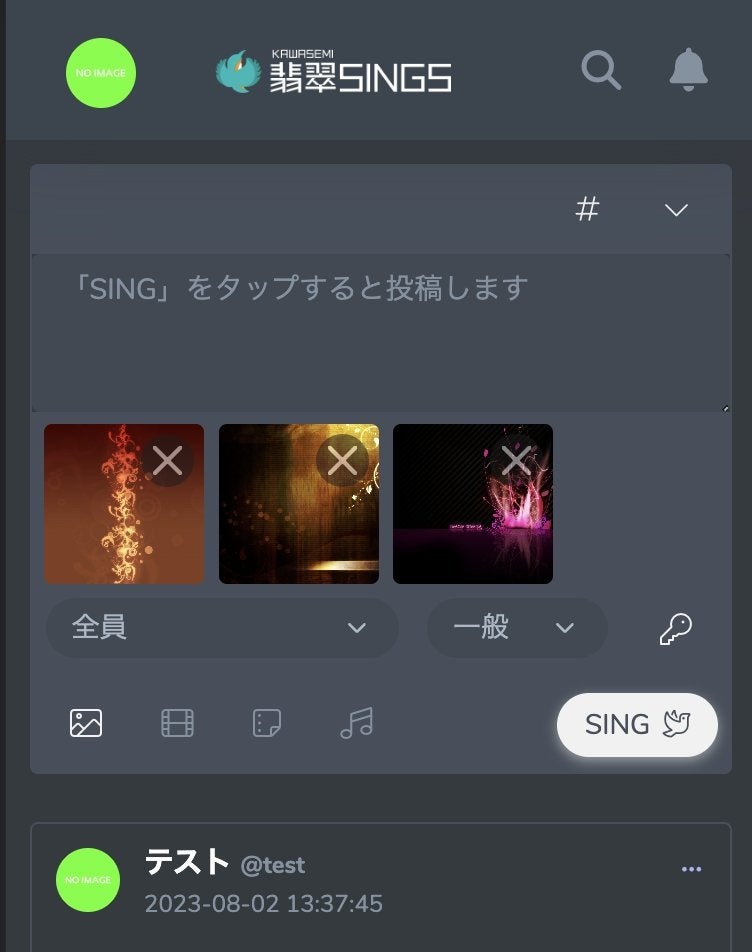Viewport: 752px width, 952px height.
Task: Expand the chevron beside the hashtag icon
Action: [676, 210]
